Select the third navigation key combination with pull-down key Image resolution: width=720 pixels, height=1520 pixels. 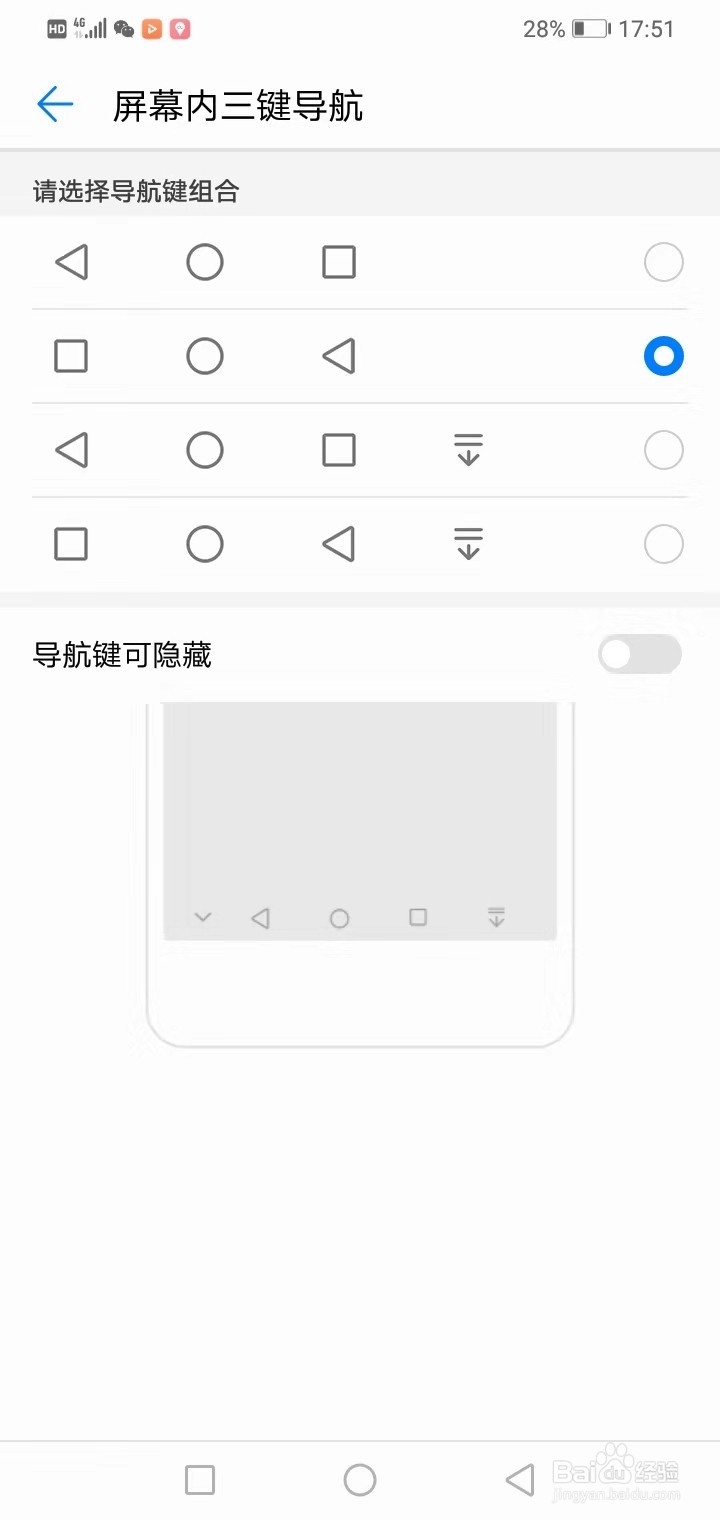point(663,449)
